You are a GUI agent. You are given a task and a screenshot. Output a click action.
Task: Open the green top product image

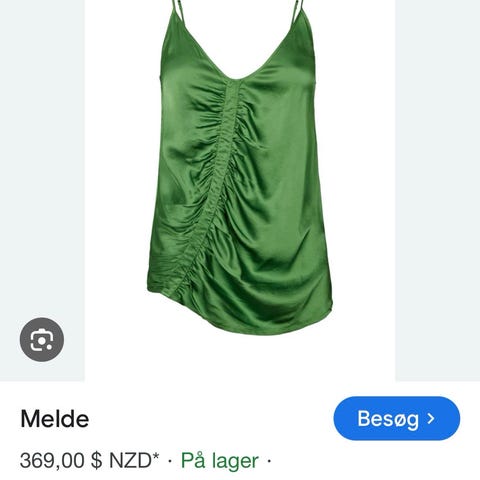[x=240, y=190]
